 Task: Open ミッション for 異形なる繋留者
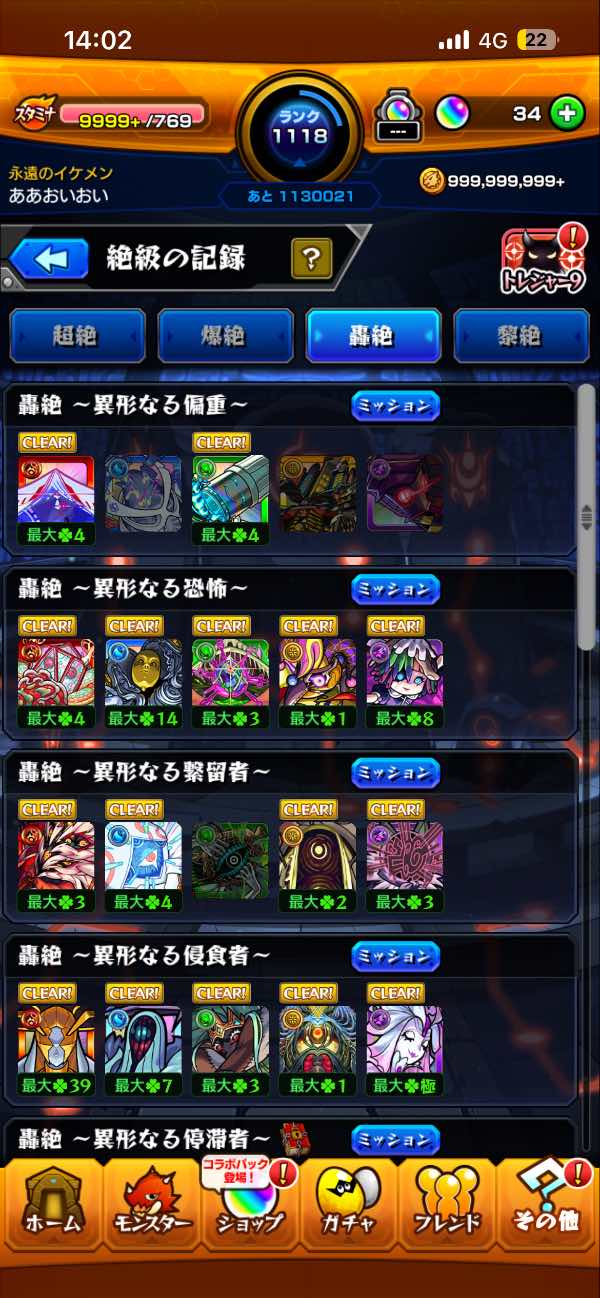(396, 773)
